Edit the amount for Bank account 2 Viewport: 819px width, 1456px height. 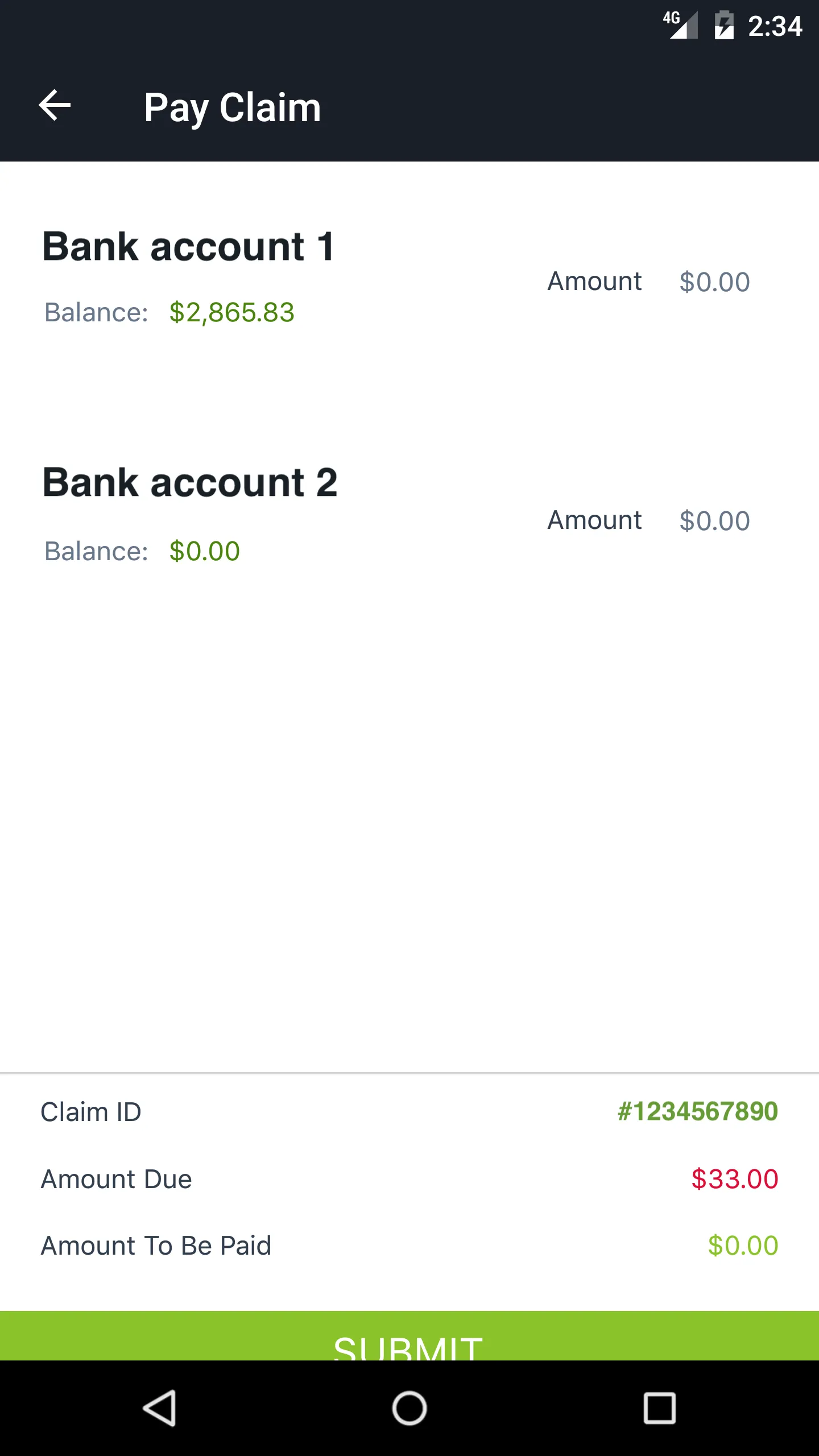[714, 521]
